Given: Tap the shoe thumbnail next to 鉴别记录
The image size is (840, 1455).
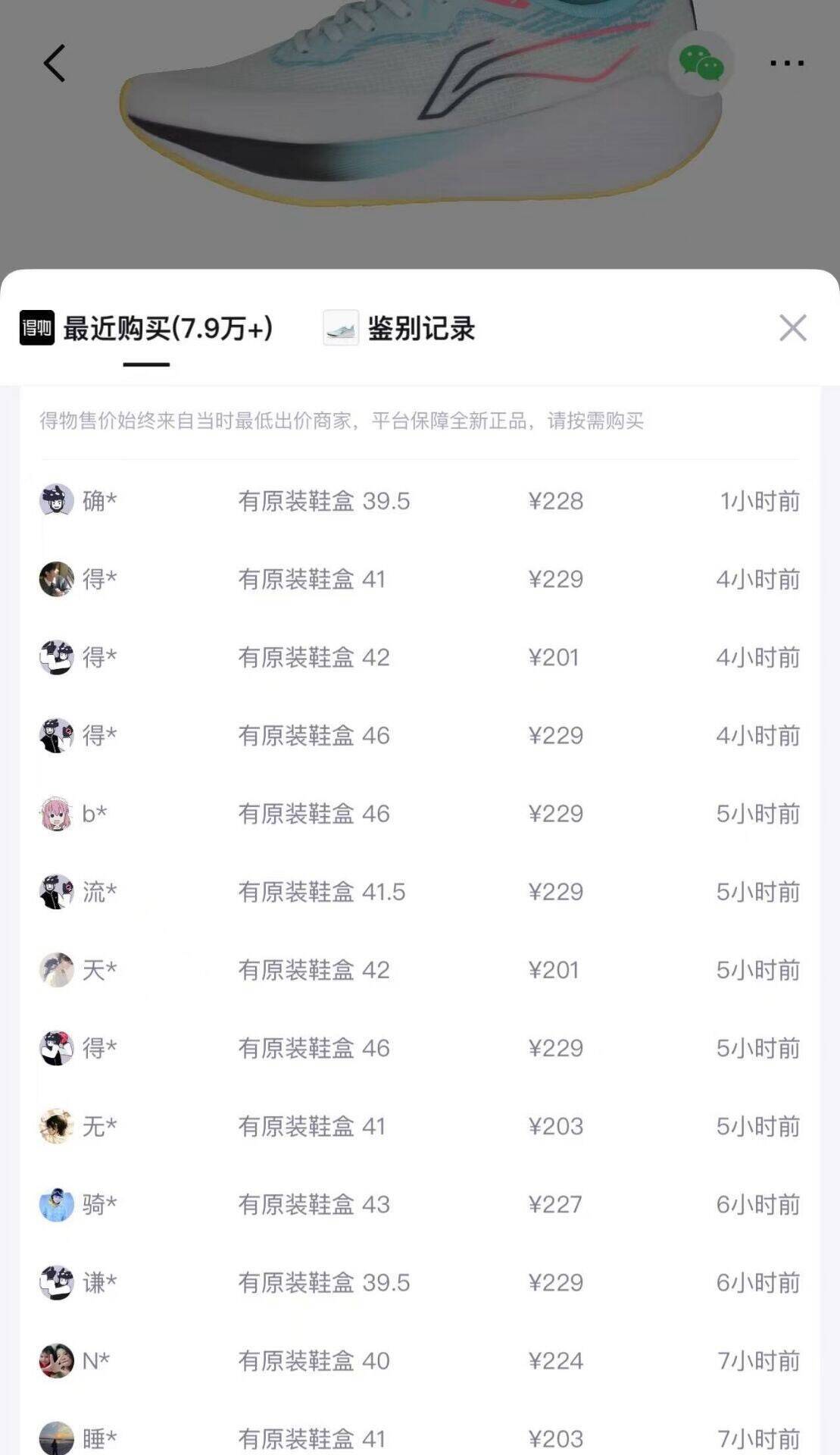Looking at the screenshot, I should (x=340, y=327).
